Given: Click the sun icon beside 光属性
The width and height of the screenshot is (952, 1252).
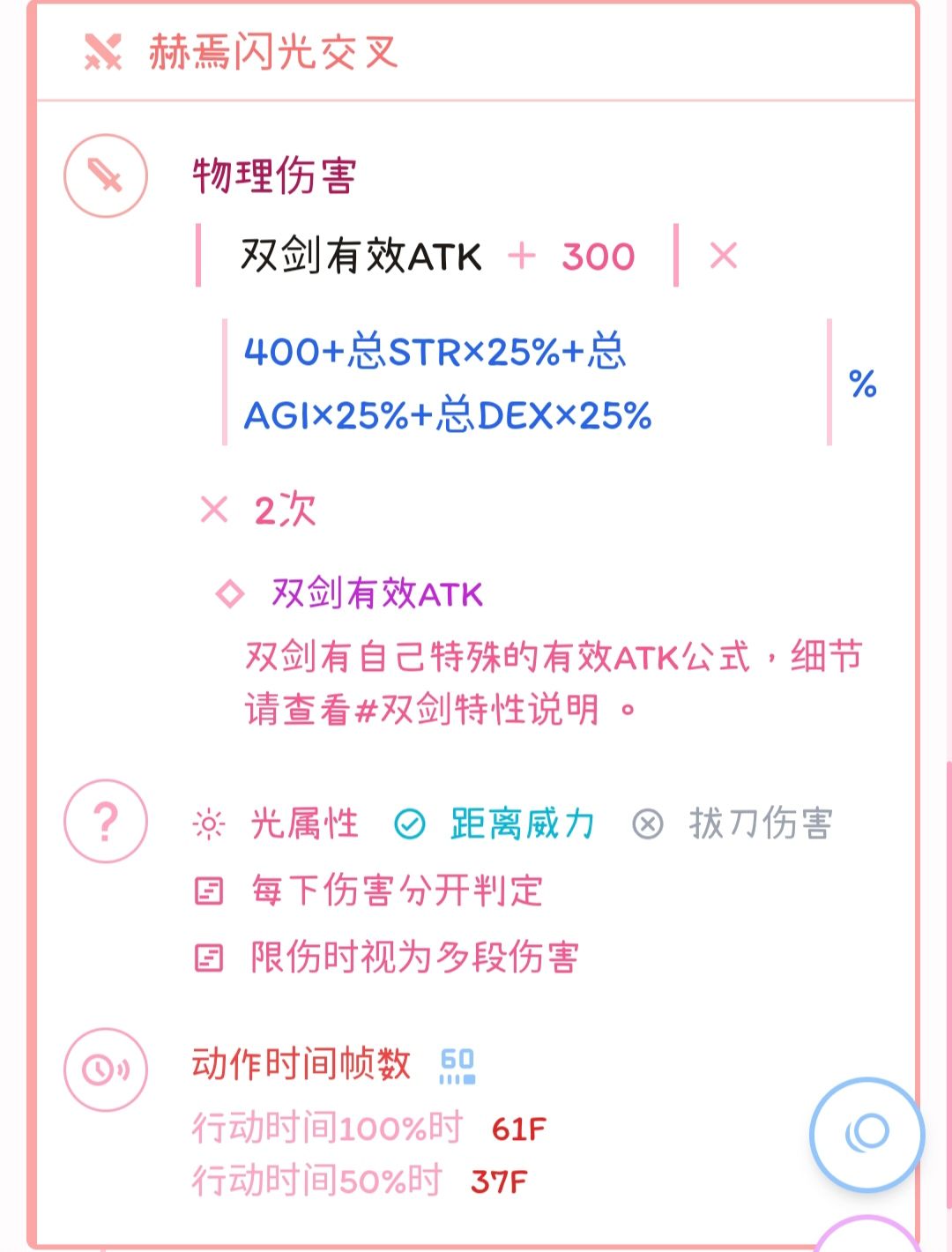Looking at the screenshot, I should (x=209, y=823).
